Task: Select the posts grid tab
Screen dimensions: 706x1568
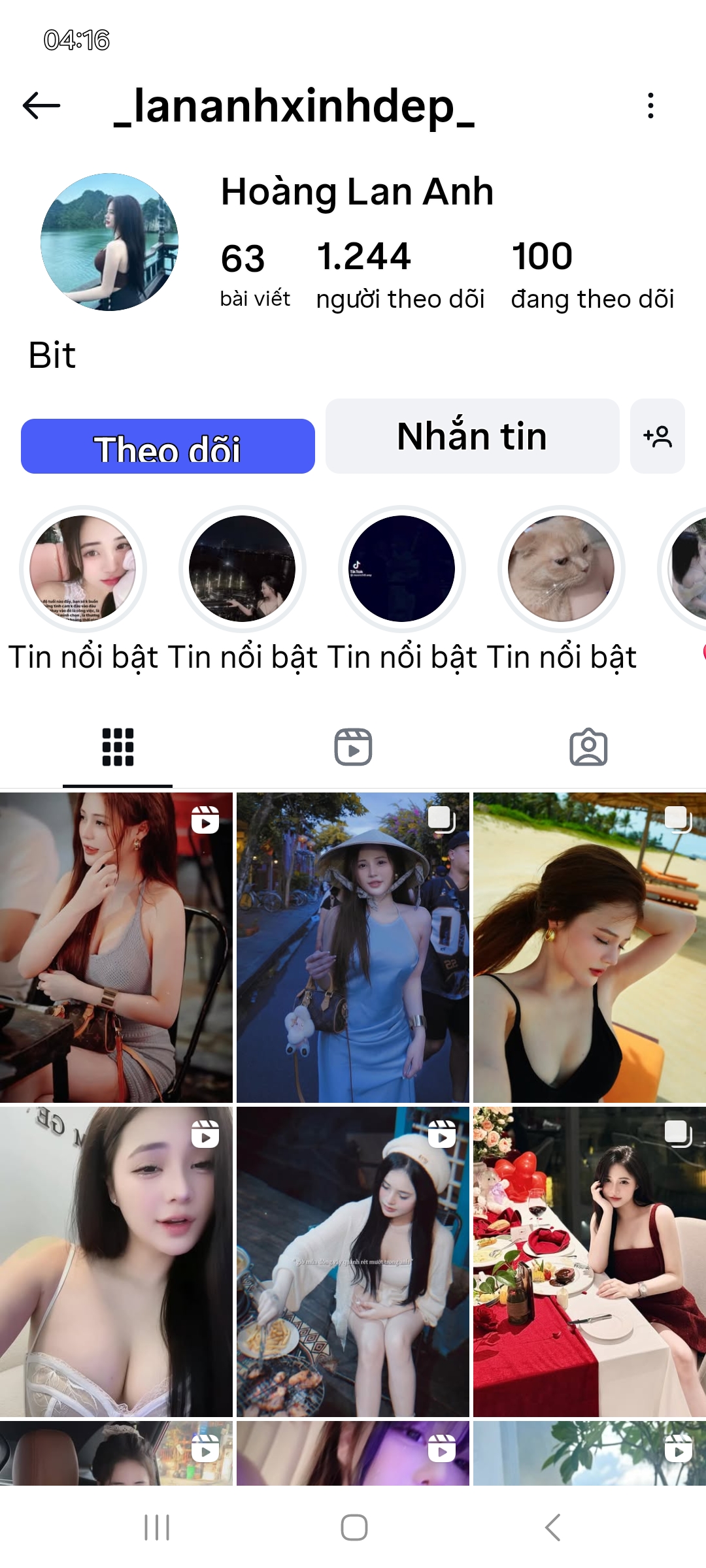Action: pos(118,747)
